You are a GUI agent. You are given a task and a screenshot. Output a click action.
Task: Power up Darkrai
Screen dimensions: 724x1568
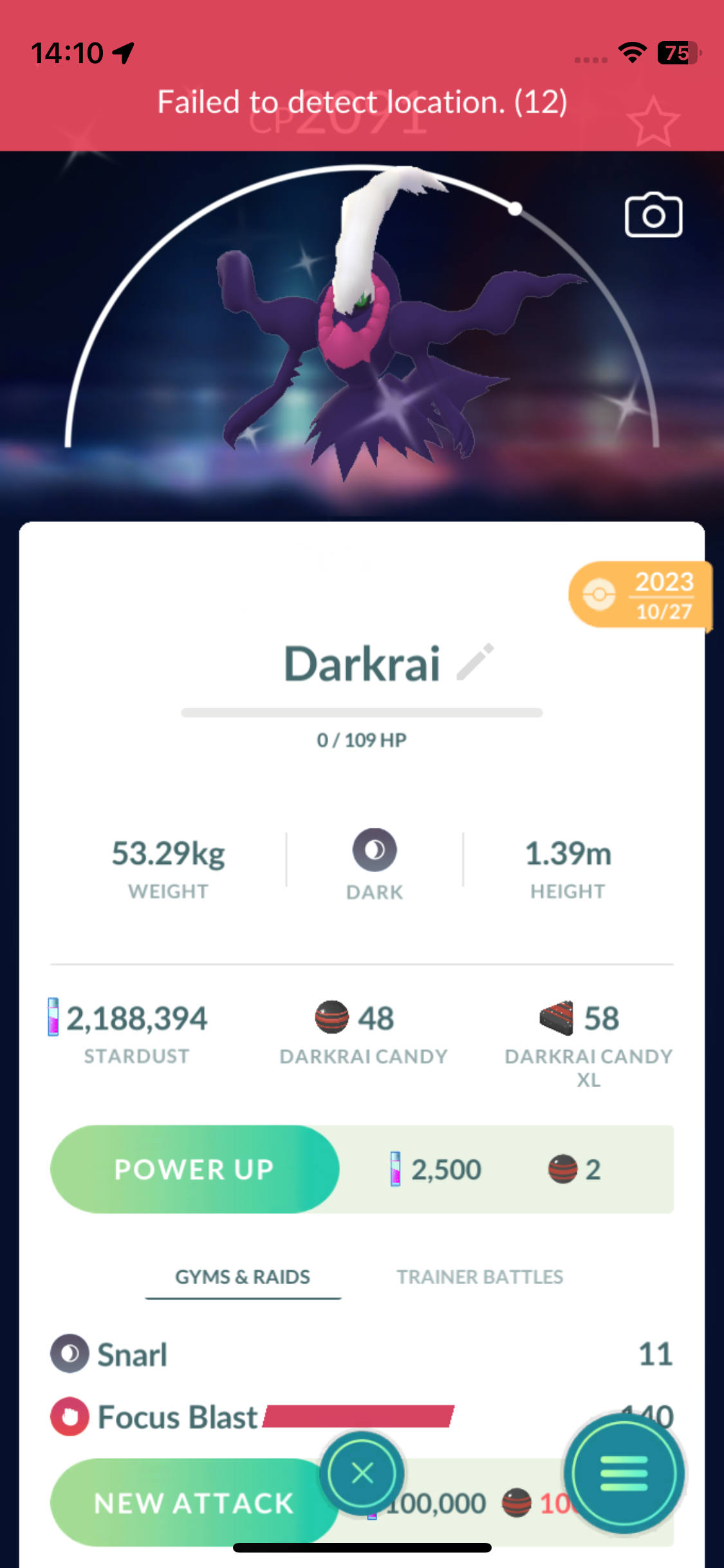click(194, 1169)
